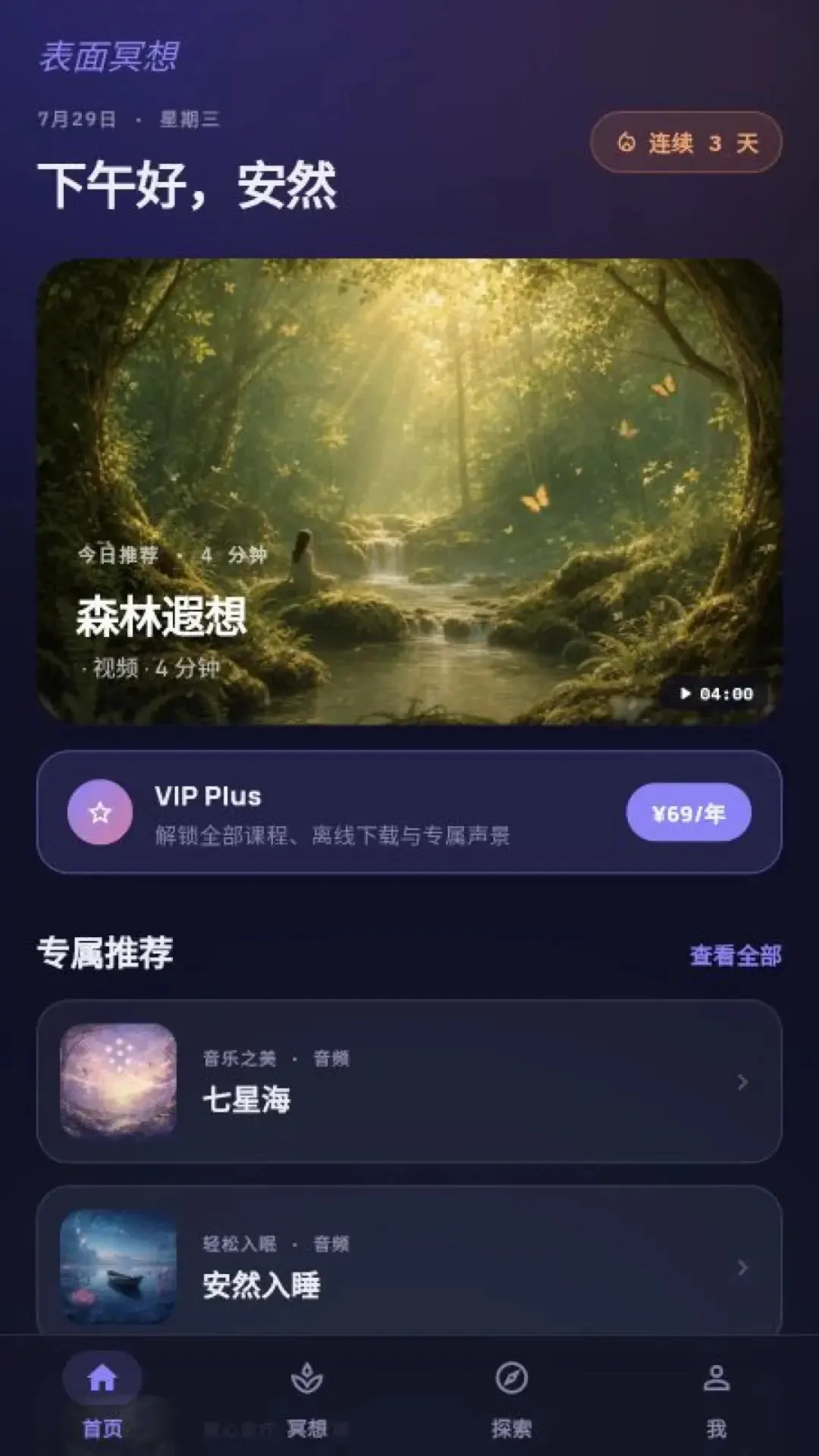Open the 安然入睡 sleep audio card
Screen dimensions: 819x1456
(x=409, y=1262)
